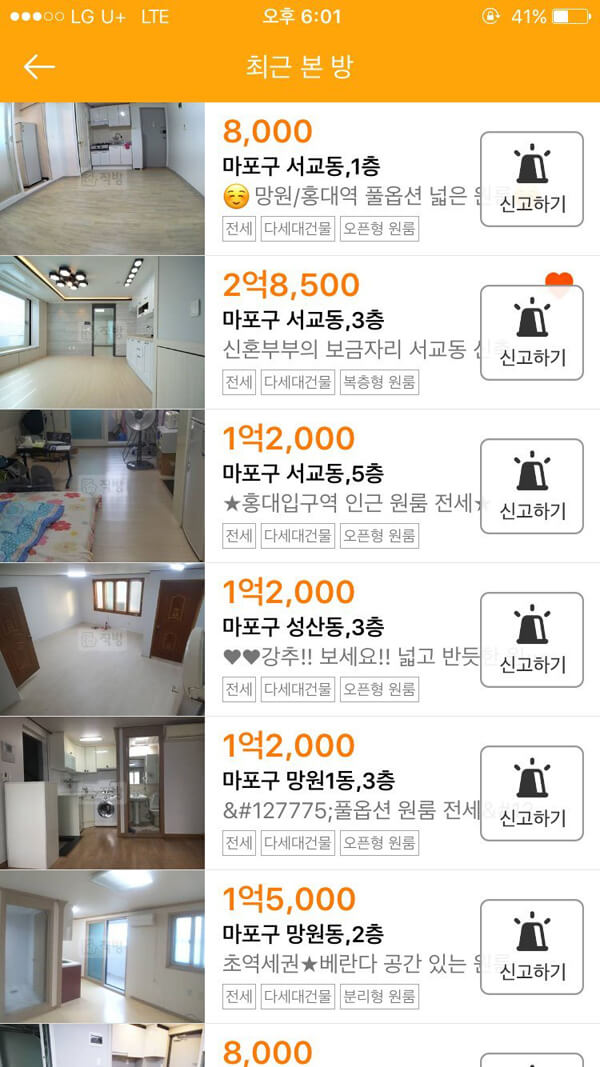The image size is (600, 1067).
Task: Report the 8,000 서교동 1층 listing
Action: tap(531, 179)
